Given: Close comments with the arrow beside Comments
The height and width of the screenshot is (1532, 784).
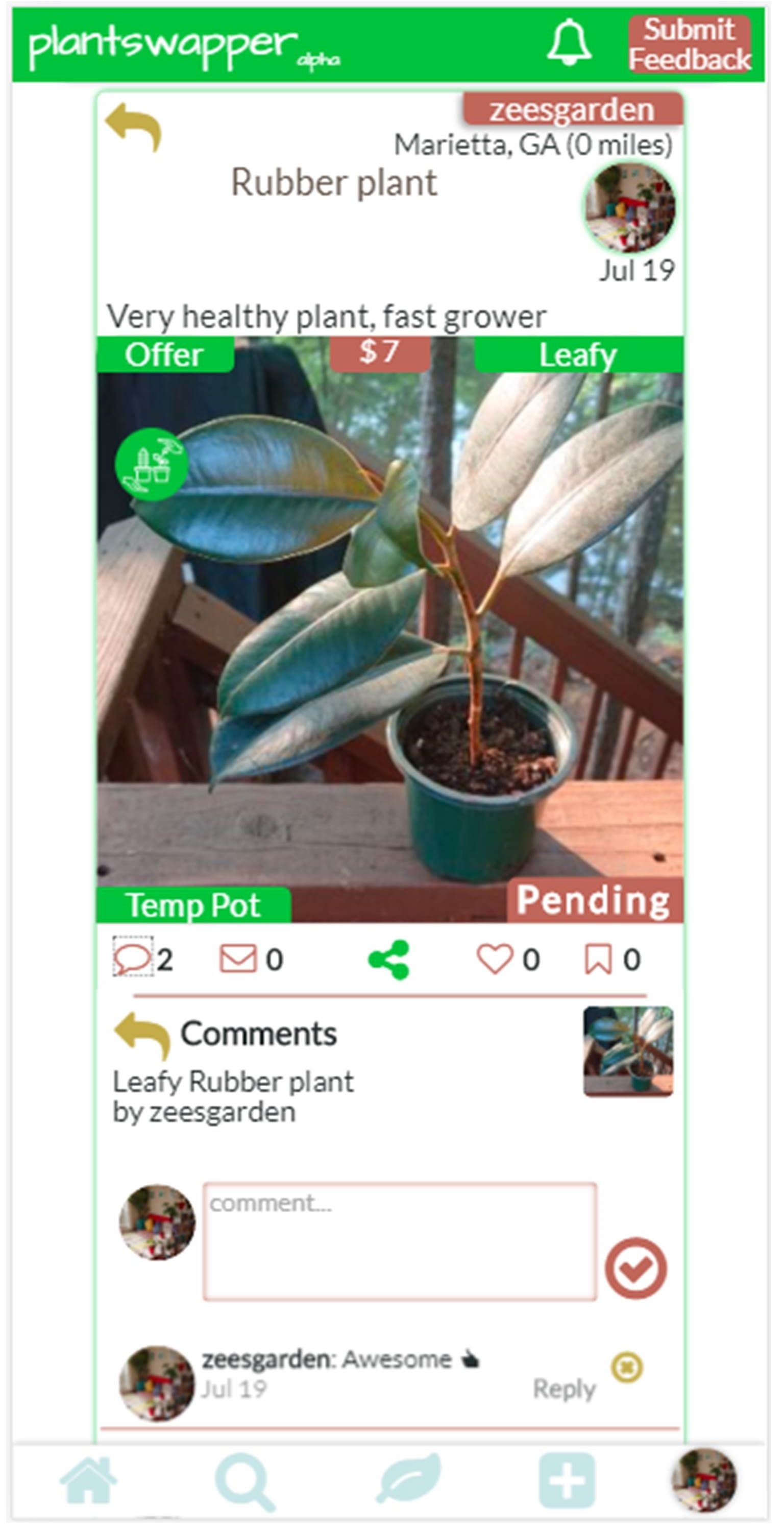Looking at the screenshot, I should click(x=142, y=1036).
